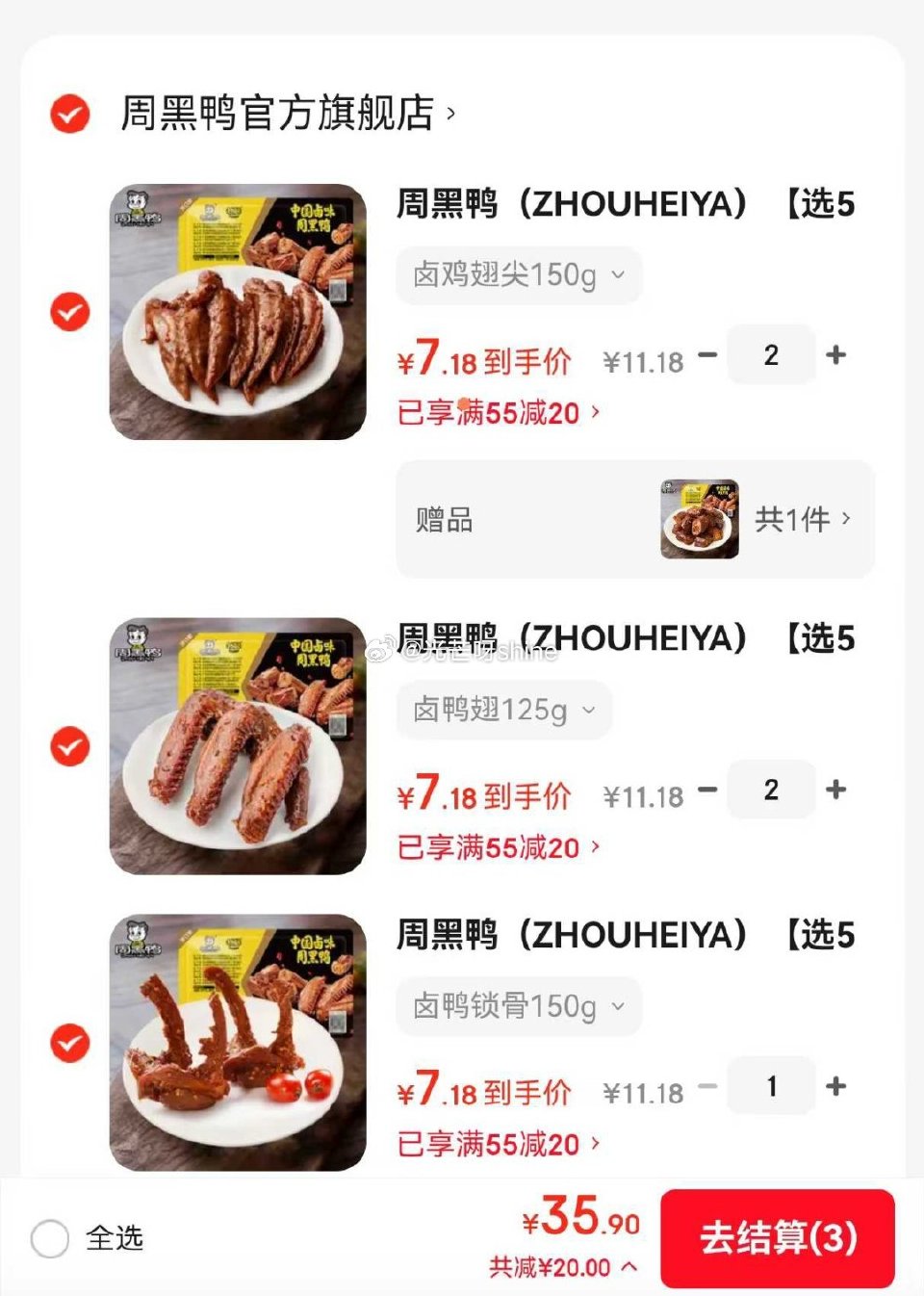Decrease 卤鸭锁骨 quantity with minus icon
This screenshot has width=924, height=1296.
pos(709,1085)
